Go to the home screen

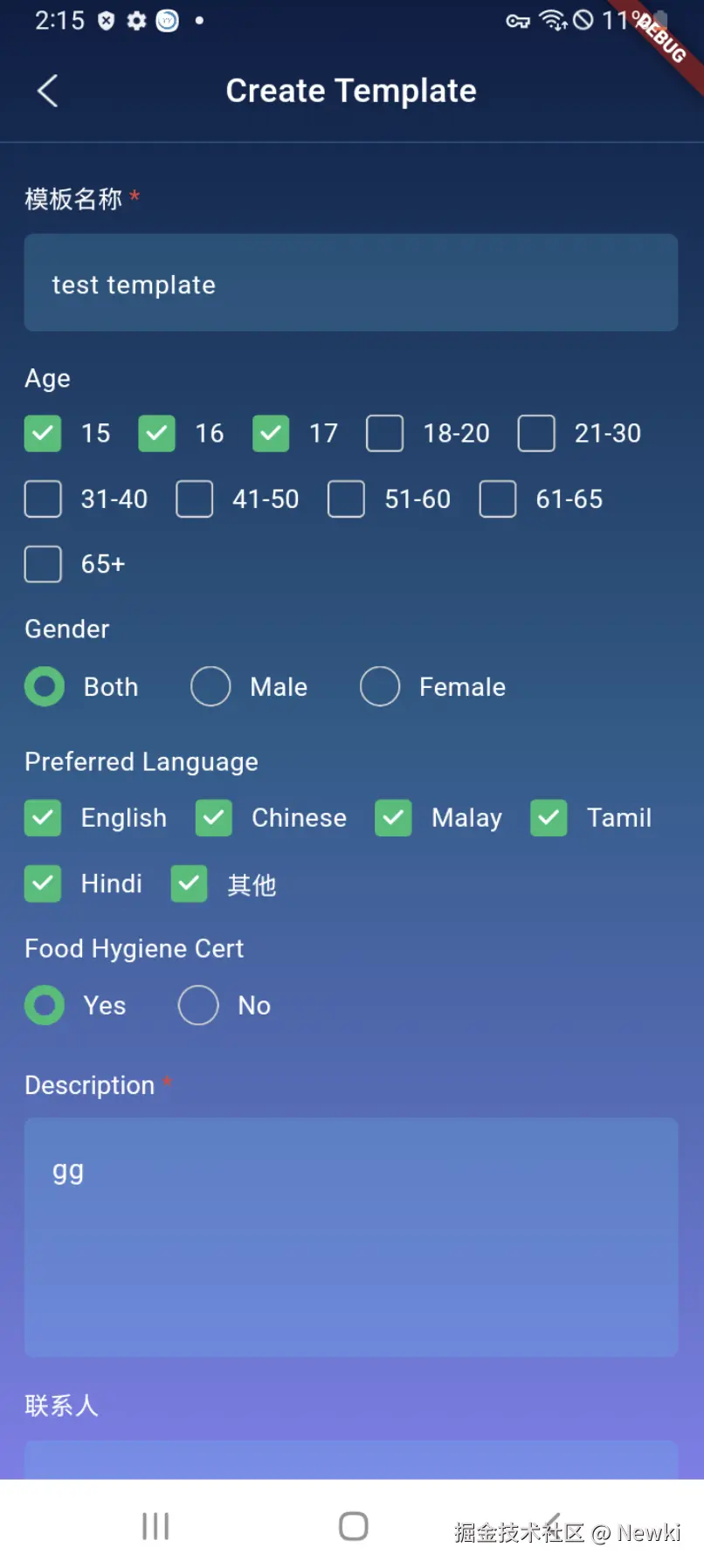pyautogui.click(x=353, y=1526)
